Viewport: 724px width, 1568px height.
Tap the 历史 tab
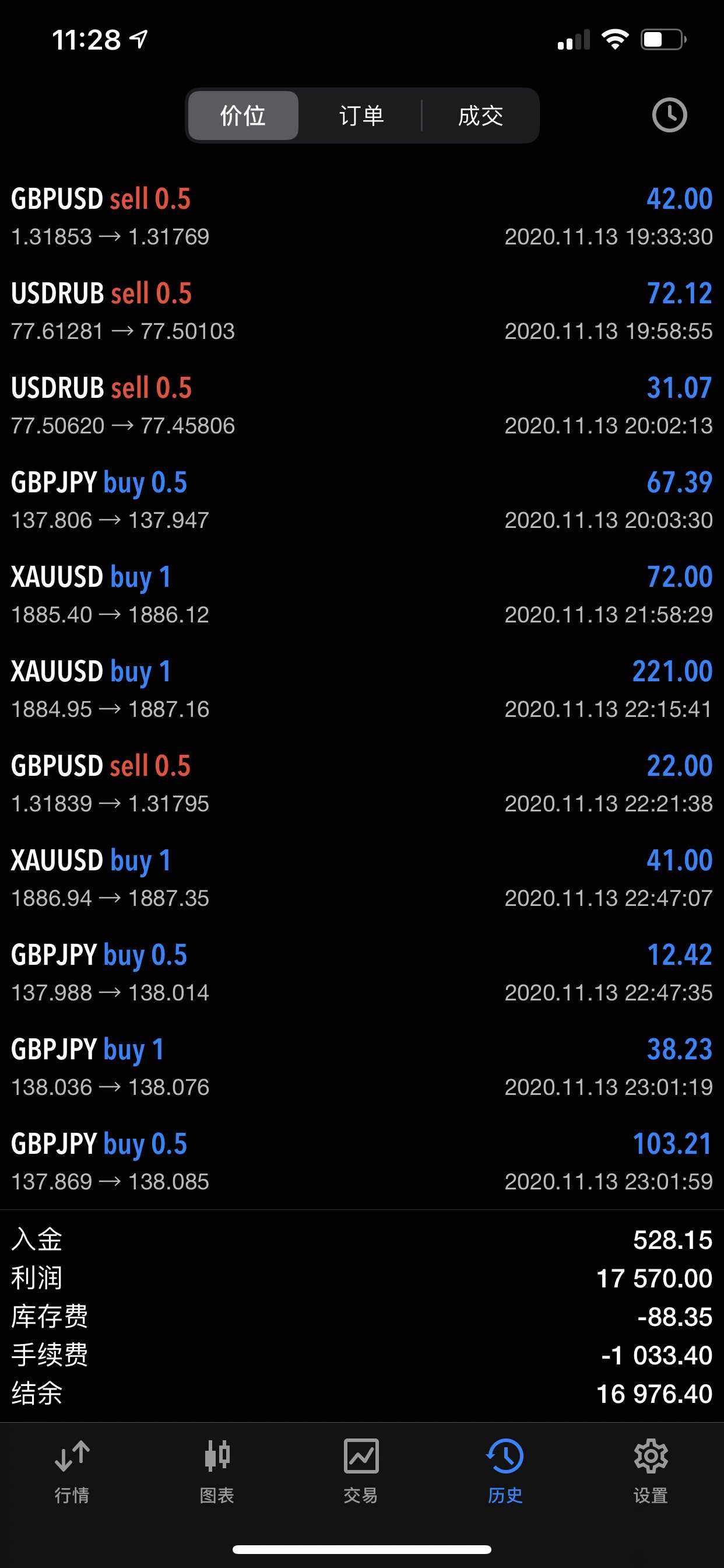[x=505, y=1472]
